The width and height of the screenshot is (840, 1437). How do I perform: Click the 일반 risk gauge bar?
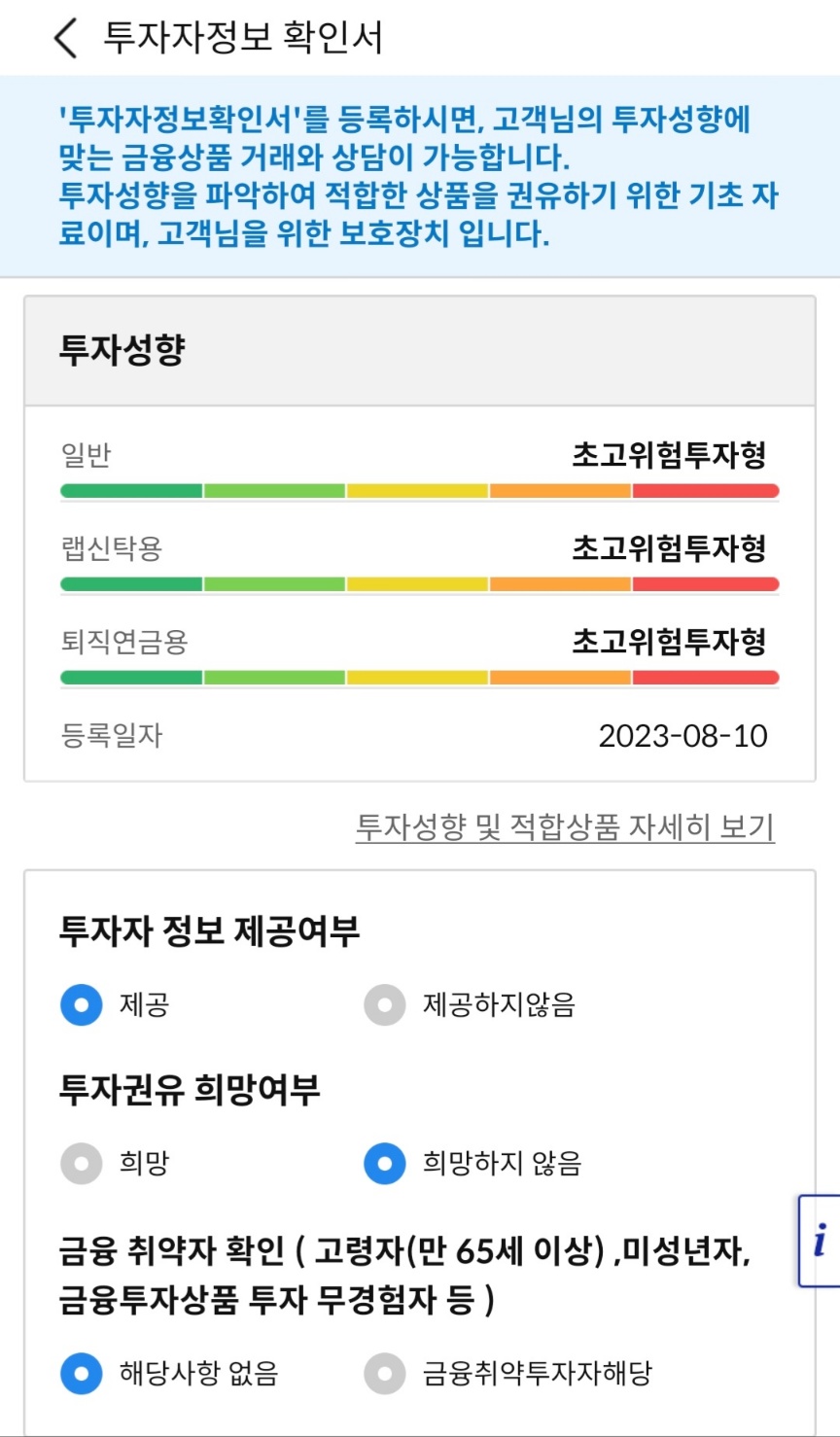[418, 491]
